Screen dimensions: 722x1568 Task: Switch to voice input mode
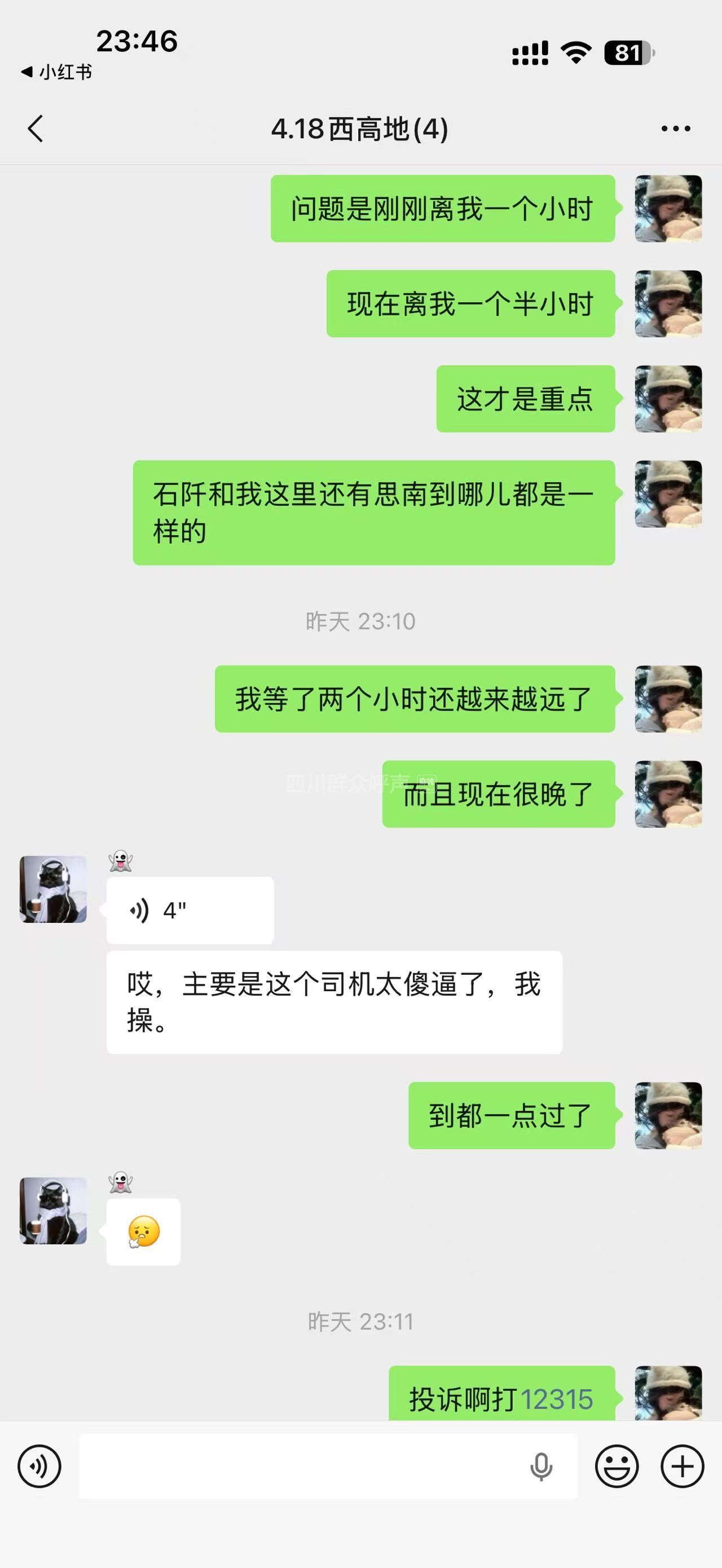(x=39, y=1466)
